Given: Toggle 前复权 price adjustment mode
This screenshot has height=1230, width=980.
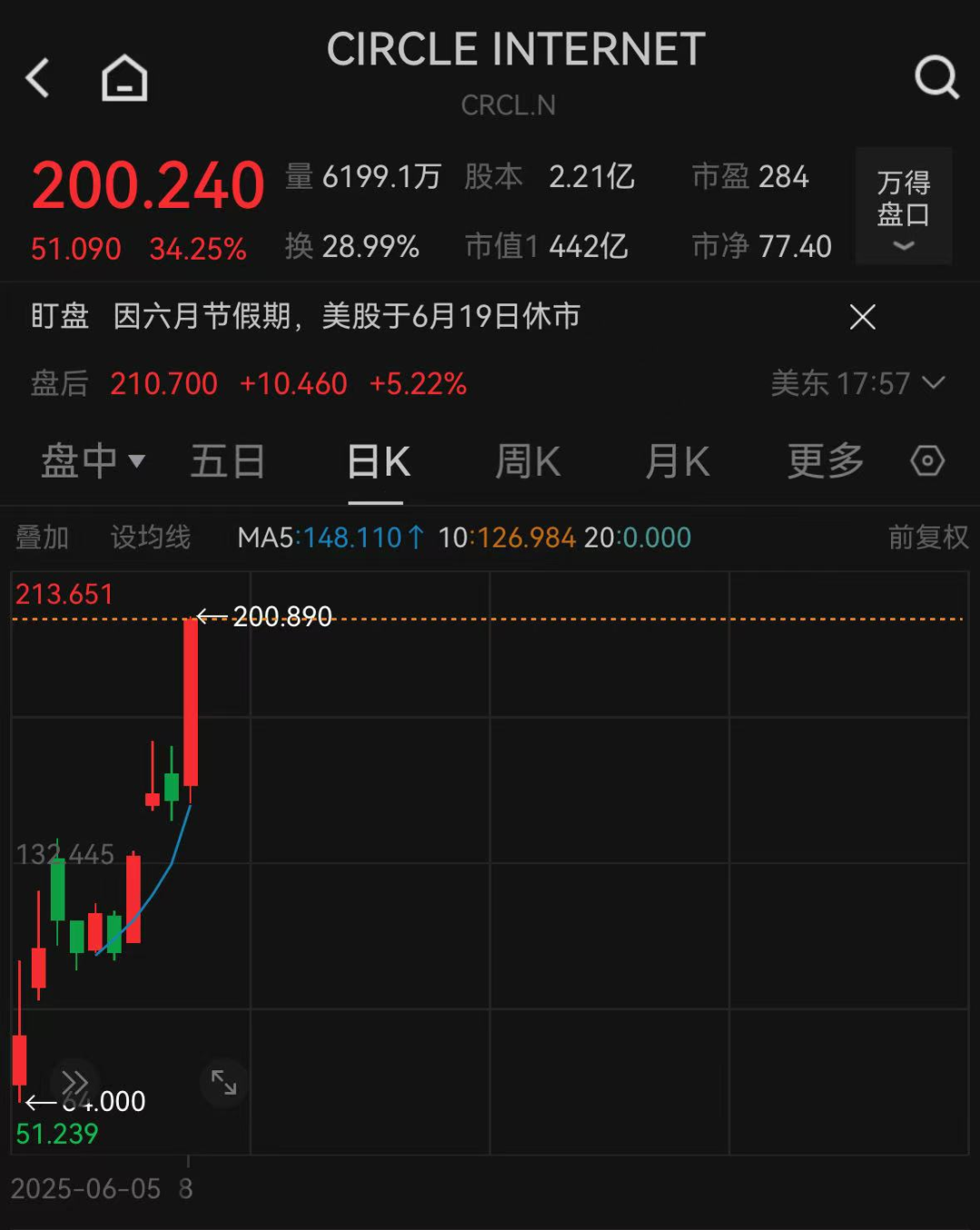Looking at the screenshot, I should [x=928, y=537].
